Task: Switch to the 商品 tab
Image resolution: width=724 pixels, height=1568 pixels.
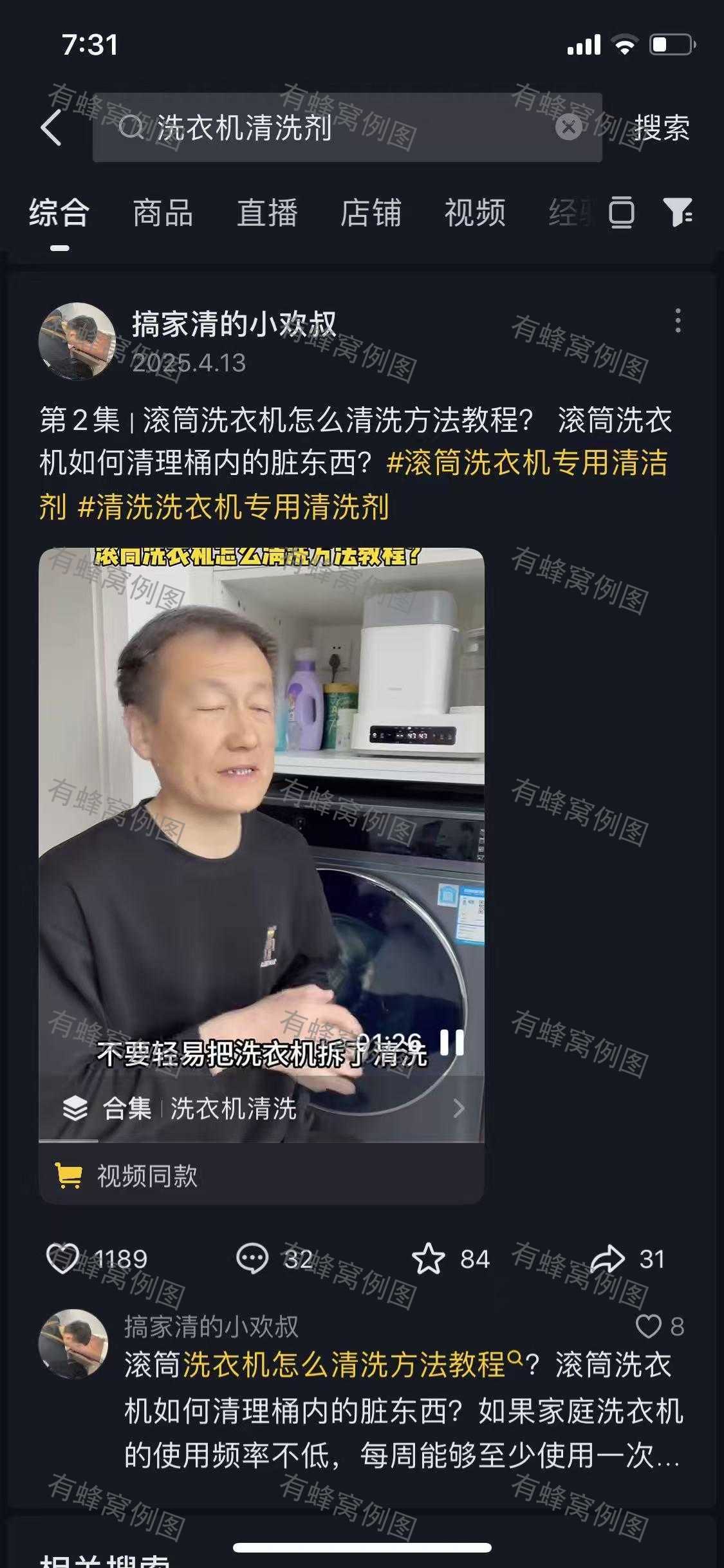Action: coord(163,213)
